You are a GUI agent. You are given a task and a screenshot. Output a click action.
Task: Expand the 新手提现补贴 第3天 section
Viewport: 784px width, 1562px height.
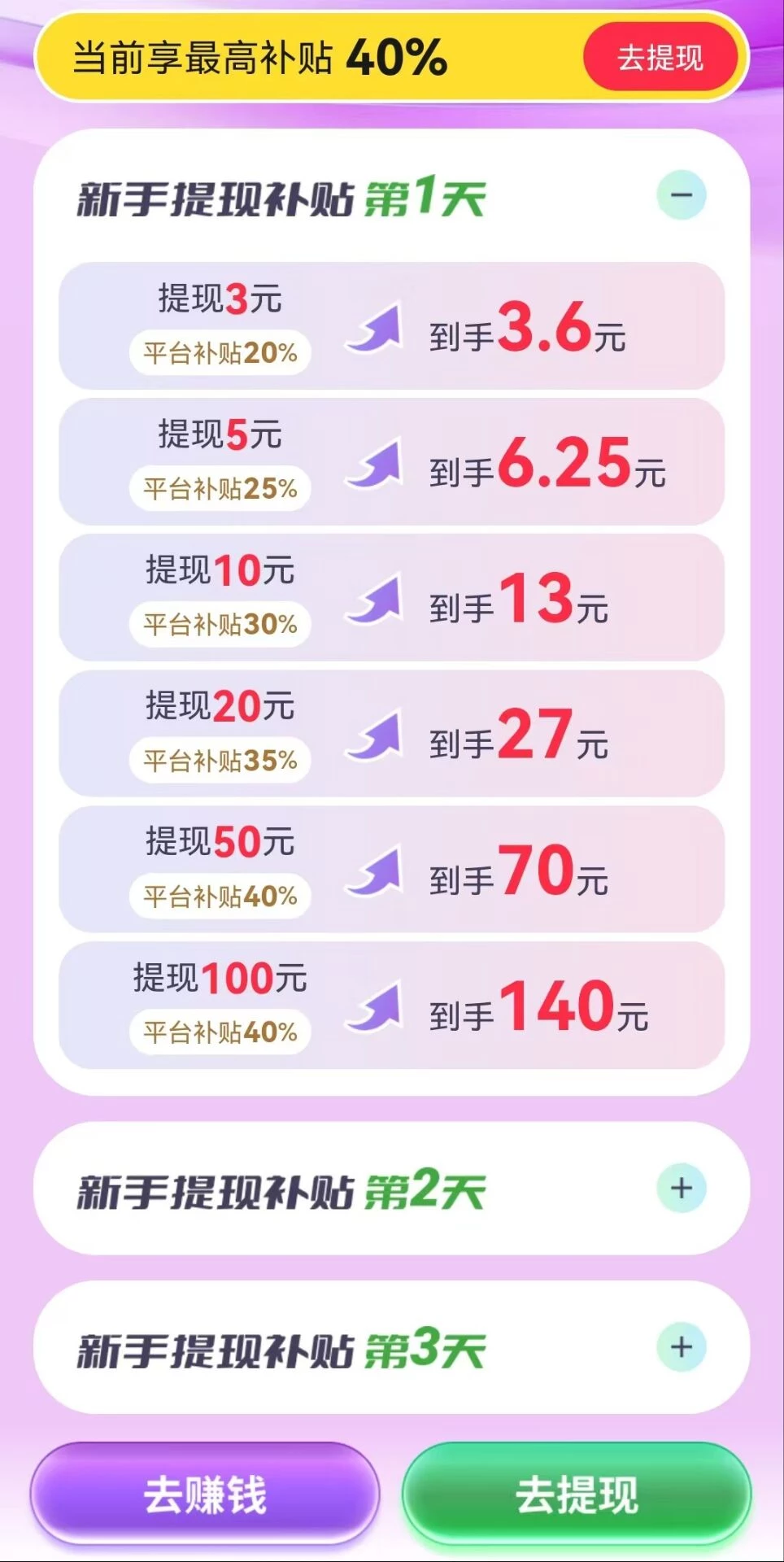682,1347
